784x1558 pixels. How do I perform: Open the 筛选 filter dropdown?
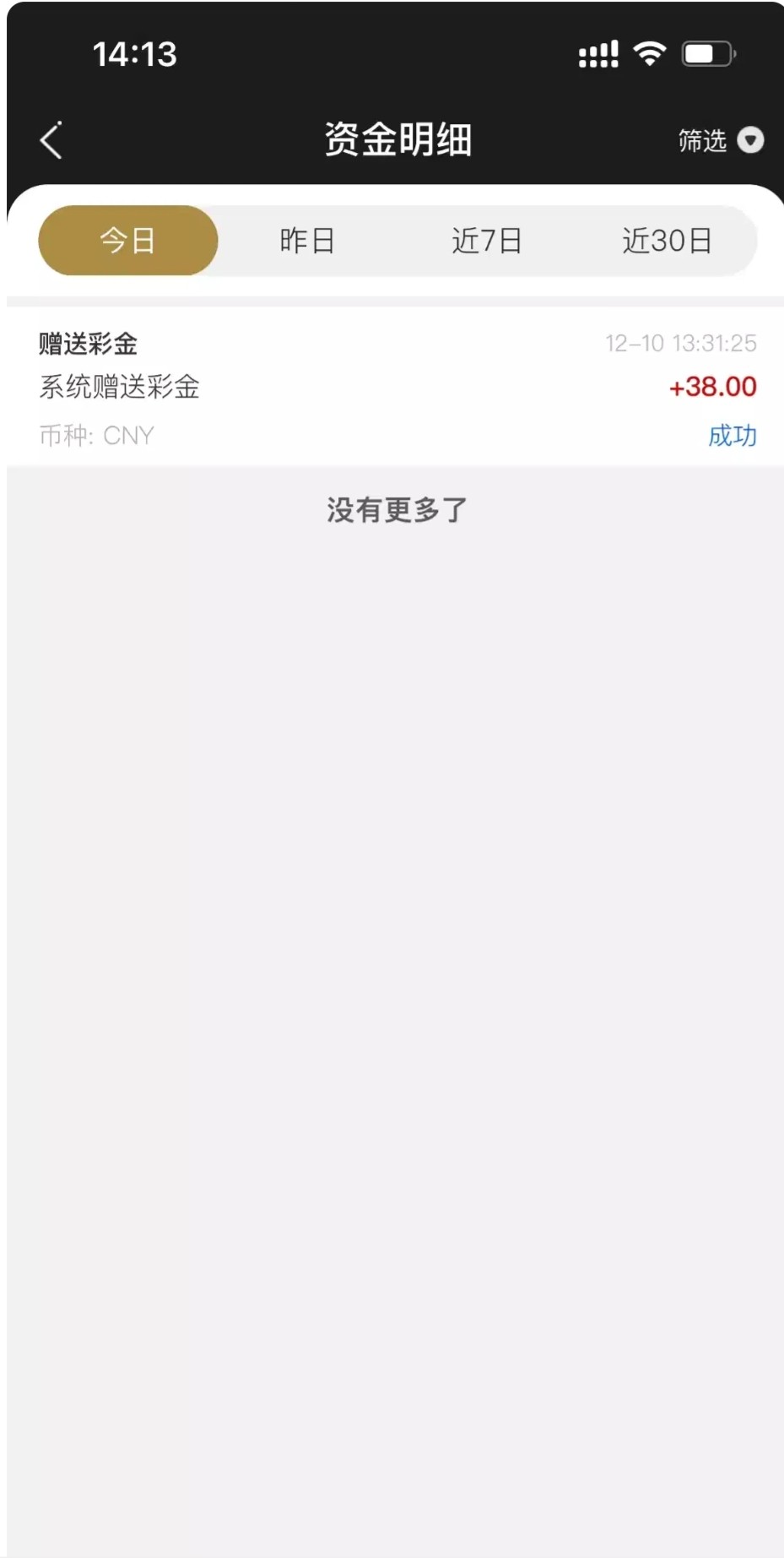point(720,140)
